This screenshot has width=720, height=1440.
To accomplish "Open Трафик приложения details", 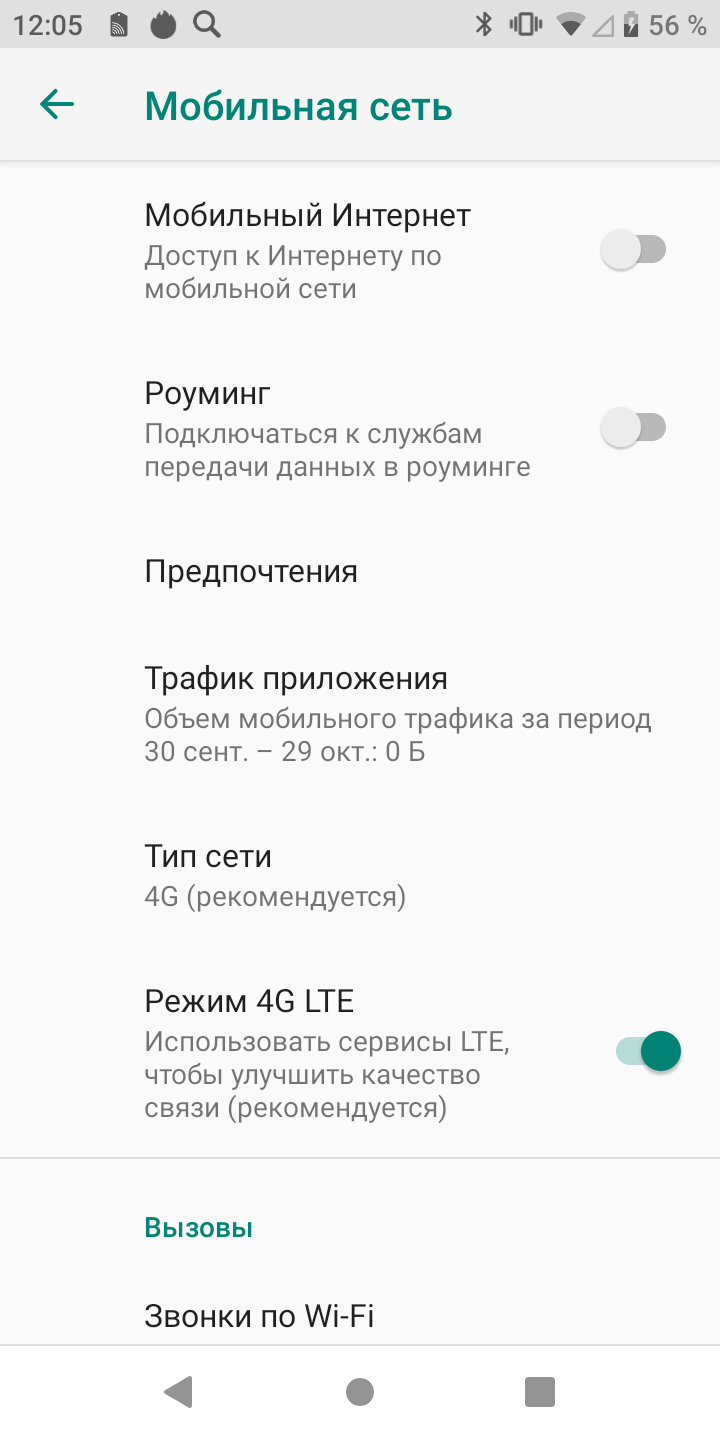I will click(x=296, y=679).
